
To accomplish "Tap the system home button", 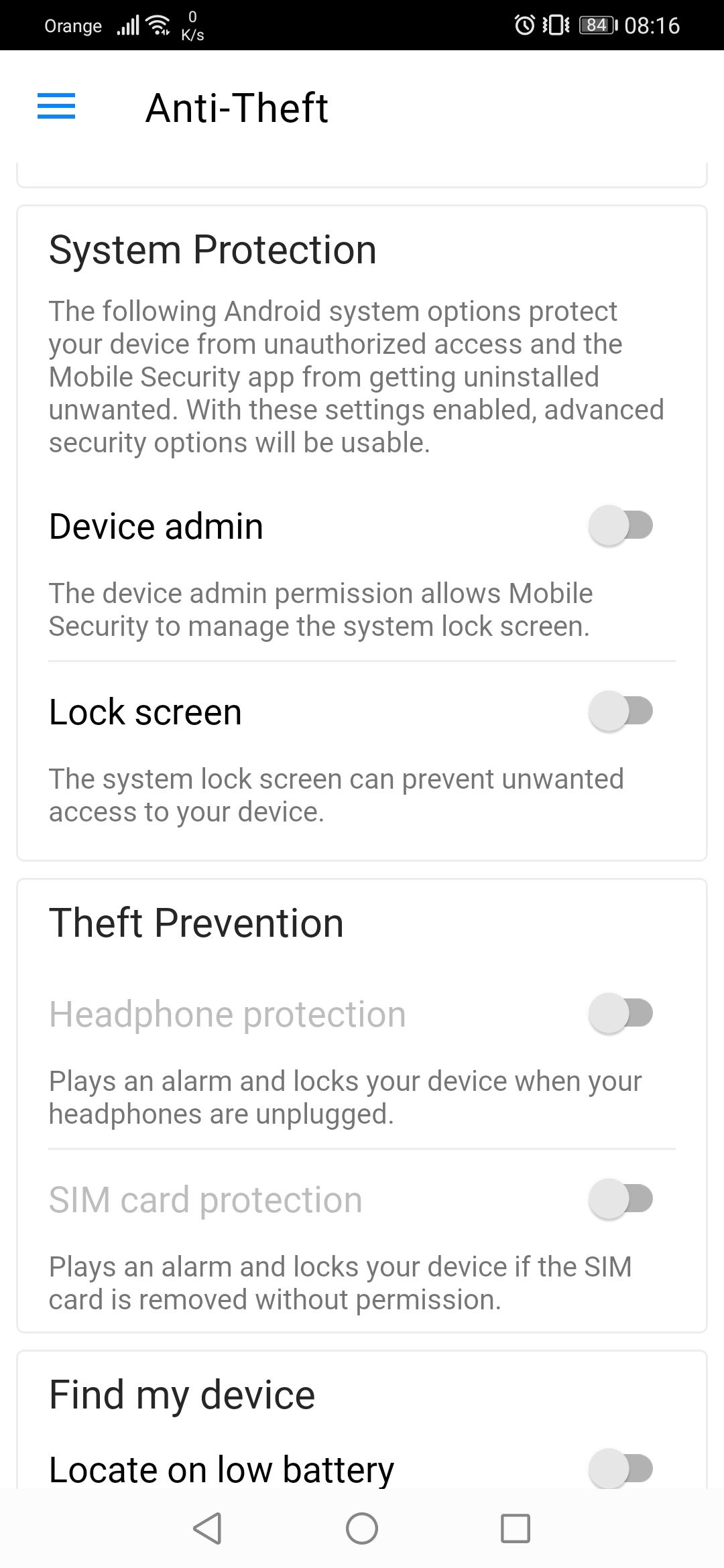I will coord(362,1528).
